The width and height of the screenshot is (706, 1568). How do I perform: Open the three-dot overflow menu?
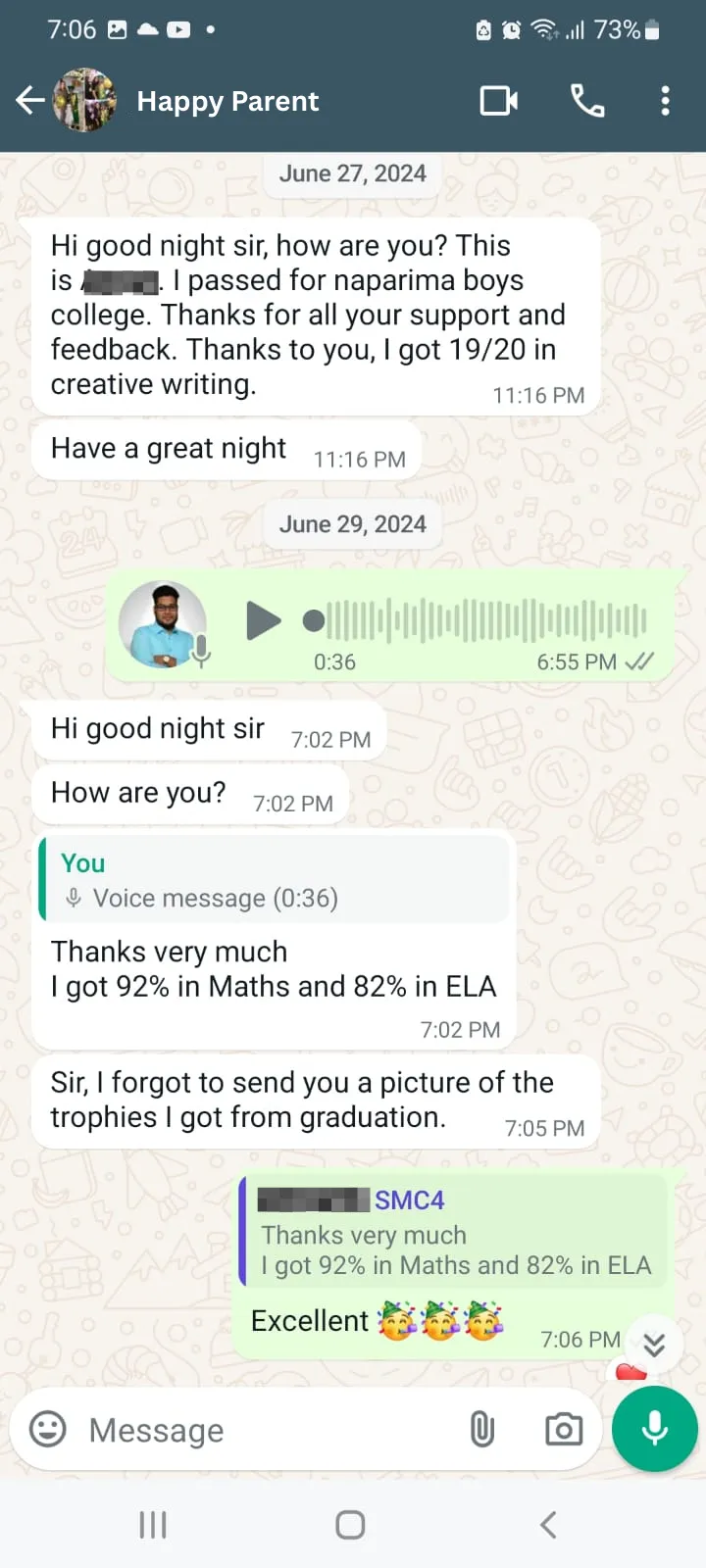666,100
